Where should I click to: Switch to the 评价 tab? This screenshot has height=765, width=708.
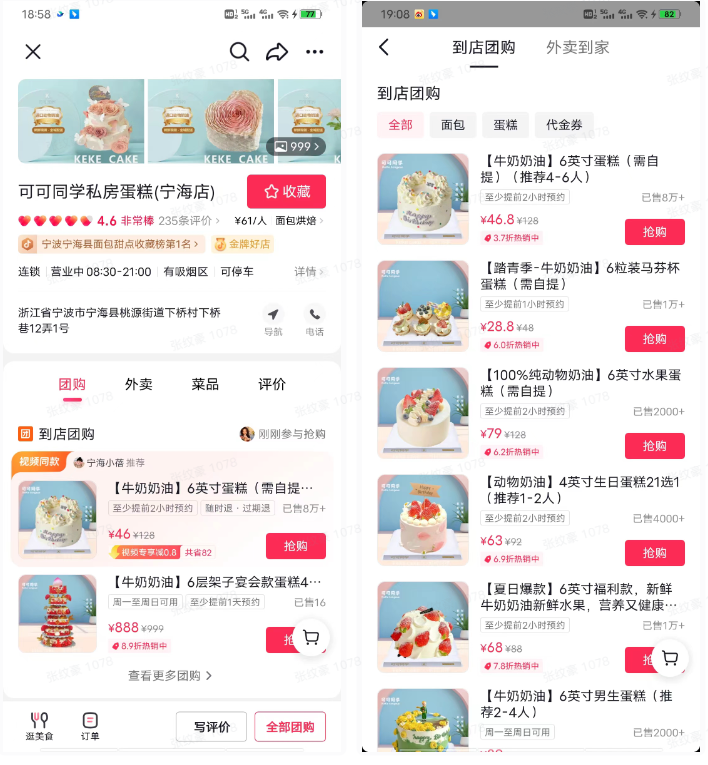click(x=271, y=384)
